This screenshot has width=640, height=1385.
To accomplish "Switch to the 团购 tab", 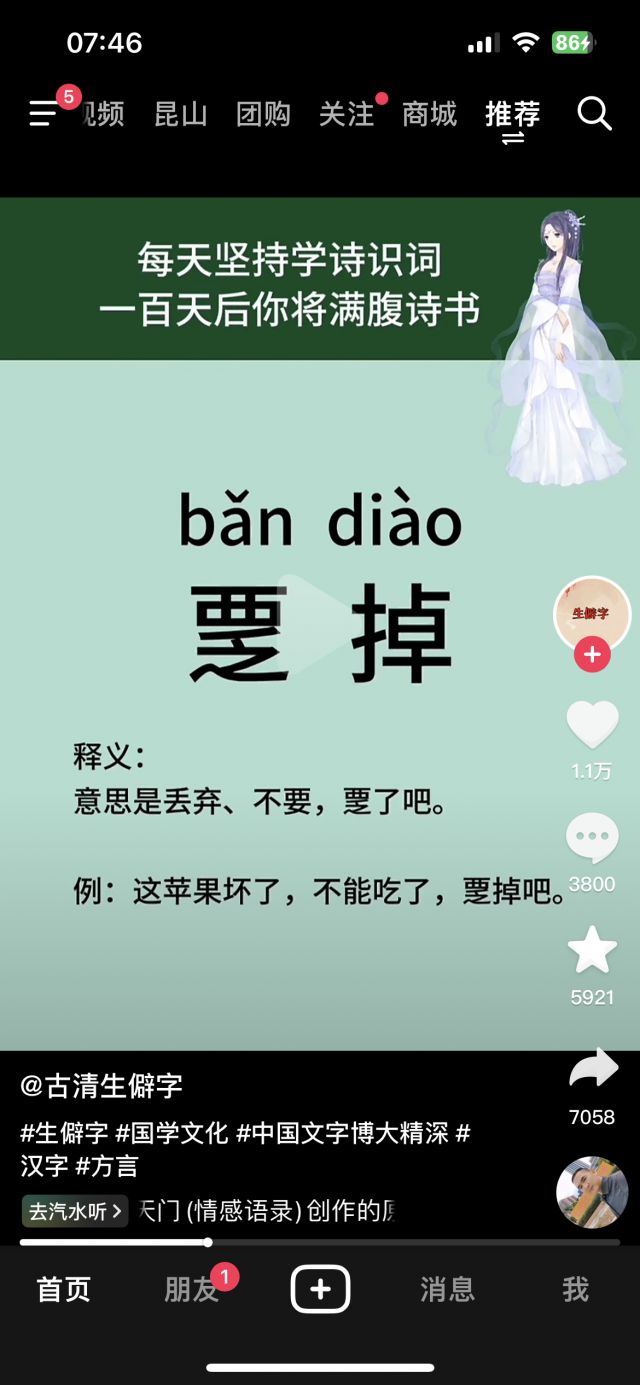I will [263, 114].
